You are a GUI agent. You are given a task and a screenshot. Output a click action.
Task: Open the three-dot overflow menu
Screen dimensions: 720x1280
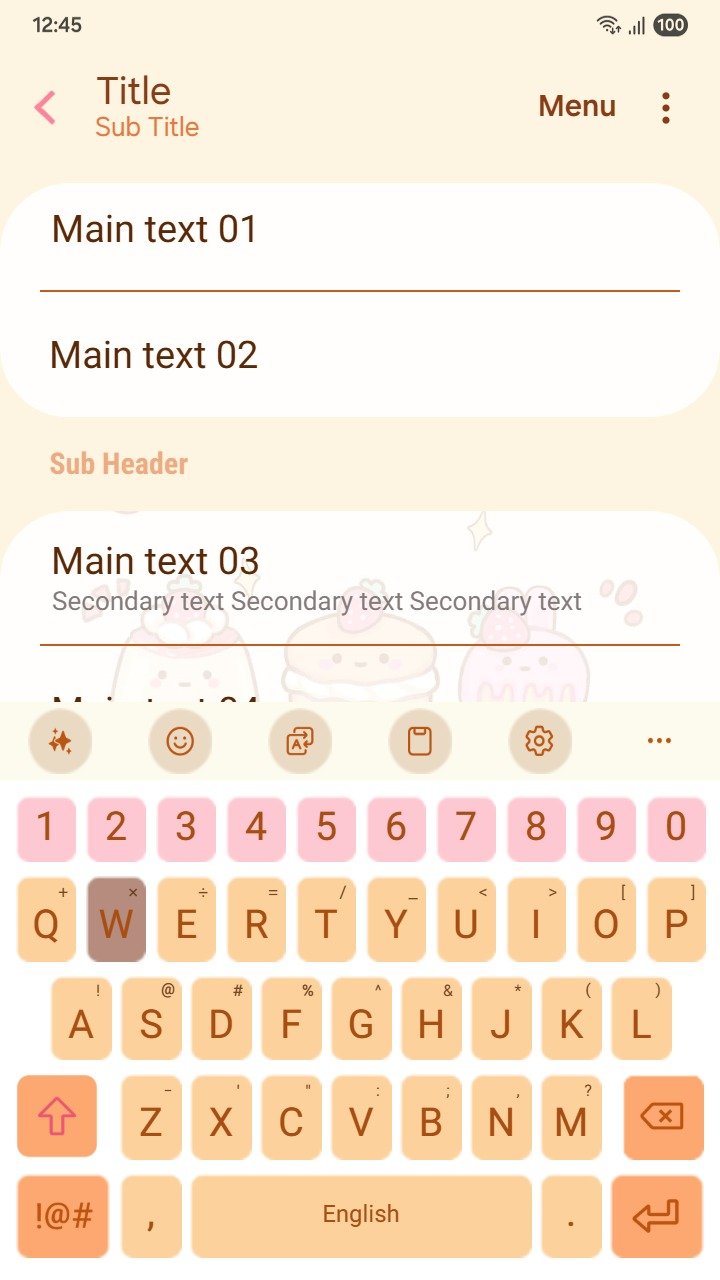click(666, 107)
